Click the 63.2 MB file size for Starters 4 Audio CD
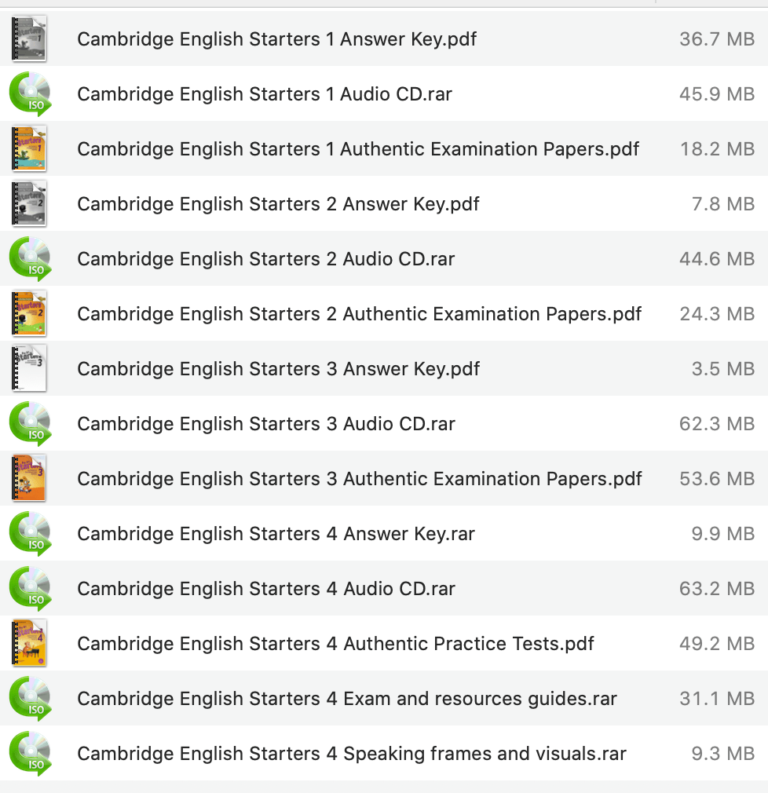768x793 pixels. click(721, 588)
